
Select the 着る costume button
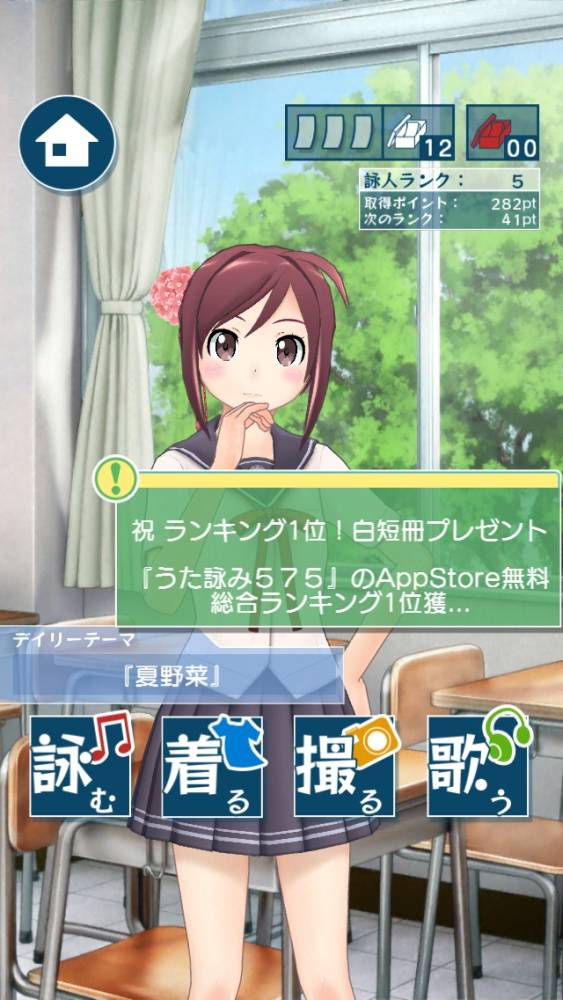[x=213, y=765]
